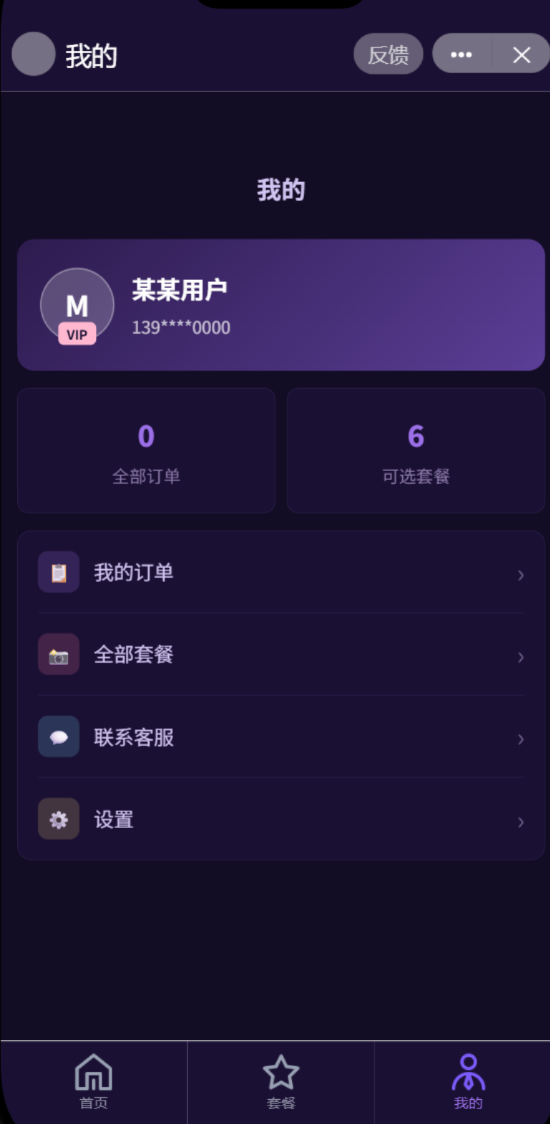Open 设置 settings row
The height and width of the screenshot is (1124, 550).
point(281,819)
